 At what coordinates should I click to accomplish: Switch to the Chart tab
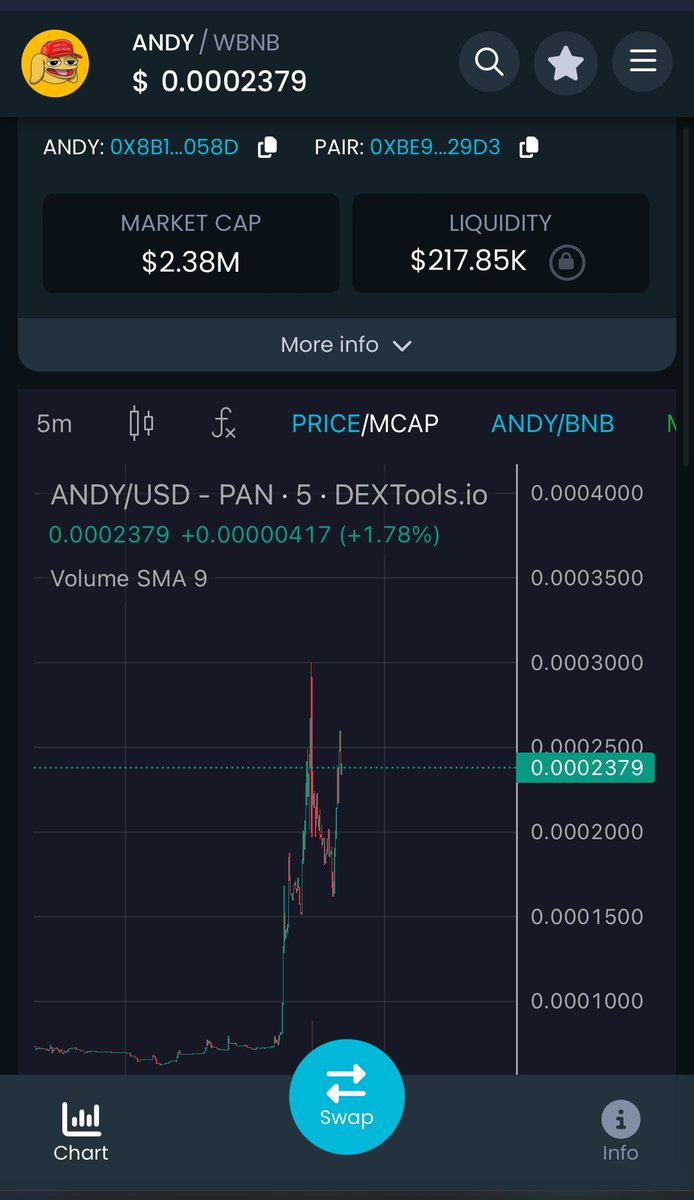point(81,1133)
